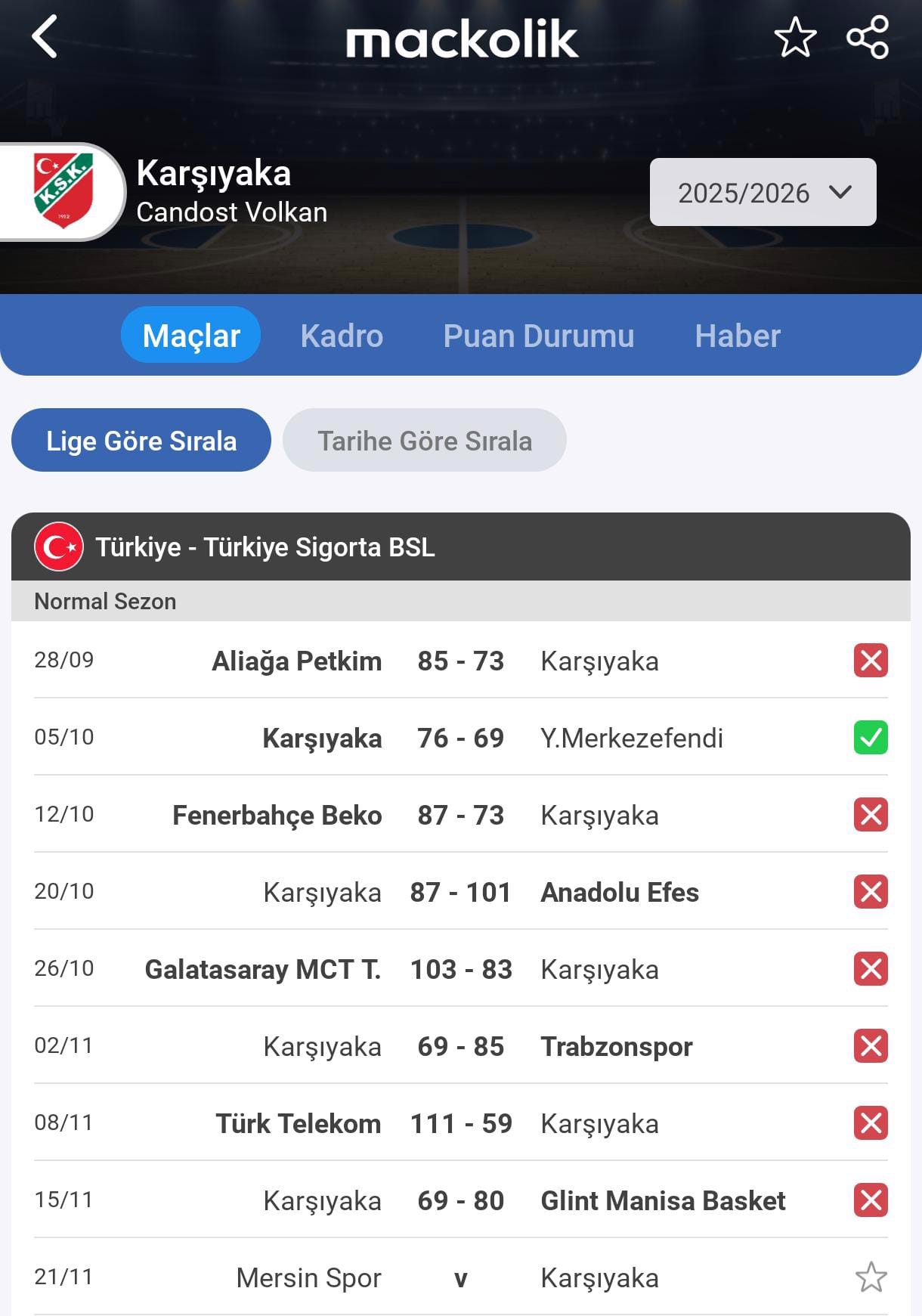Open the Aliağa Petkim vs Karşıyaka match
Image resolution: width=922 pixels, height=1316 pixels.
point(460,661)
